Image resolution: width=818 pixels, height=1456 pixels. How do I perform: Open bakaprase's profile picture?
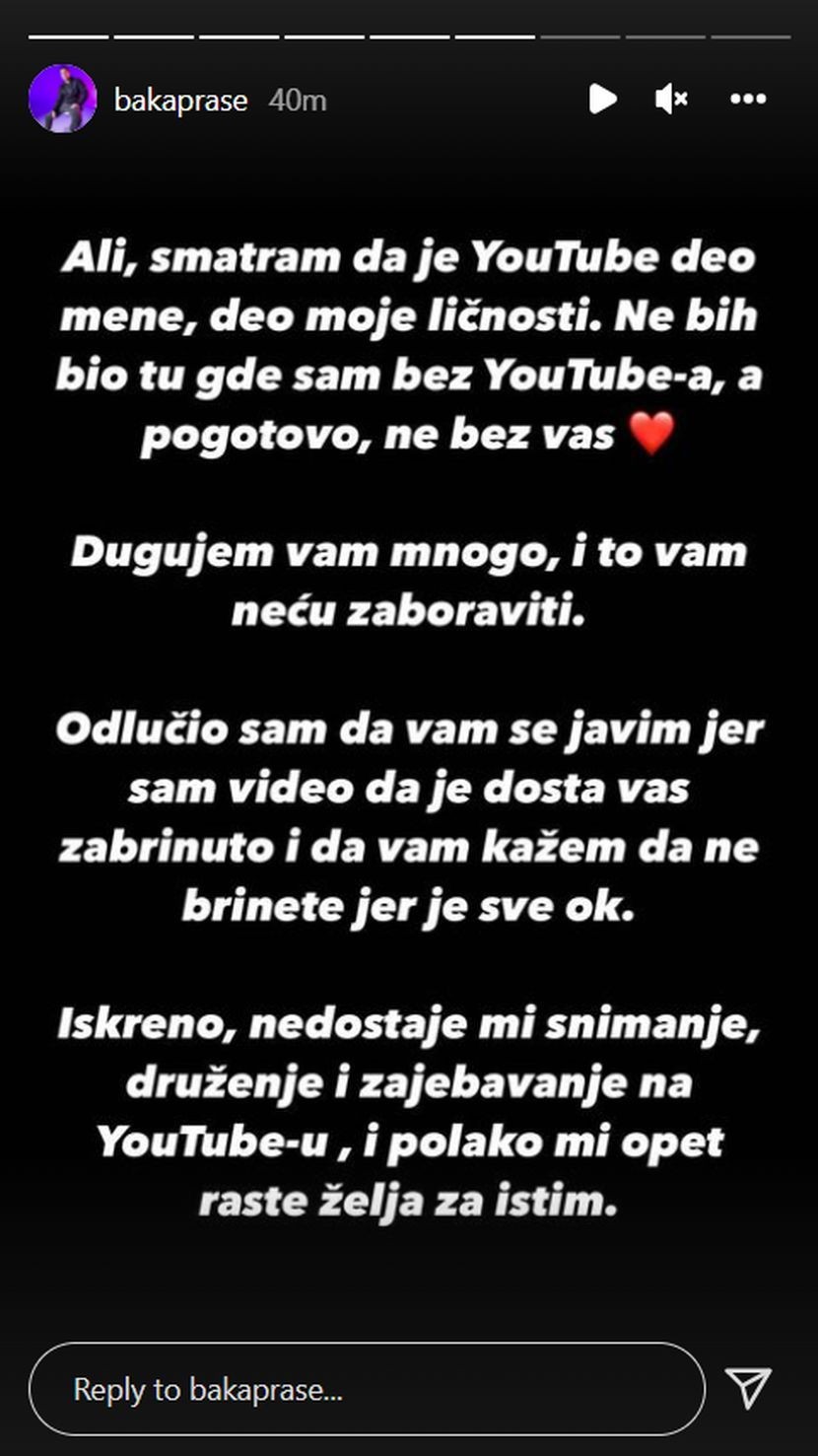pyautogui.click(x=63, y=99)
